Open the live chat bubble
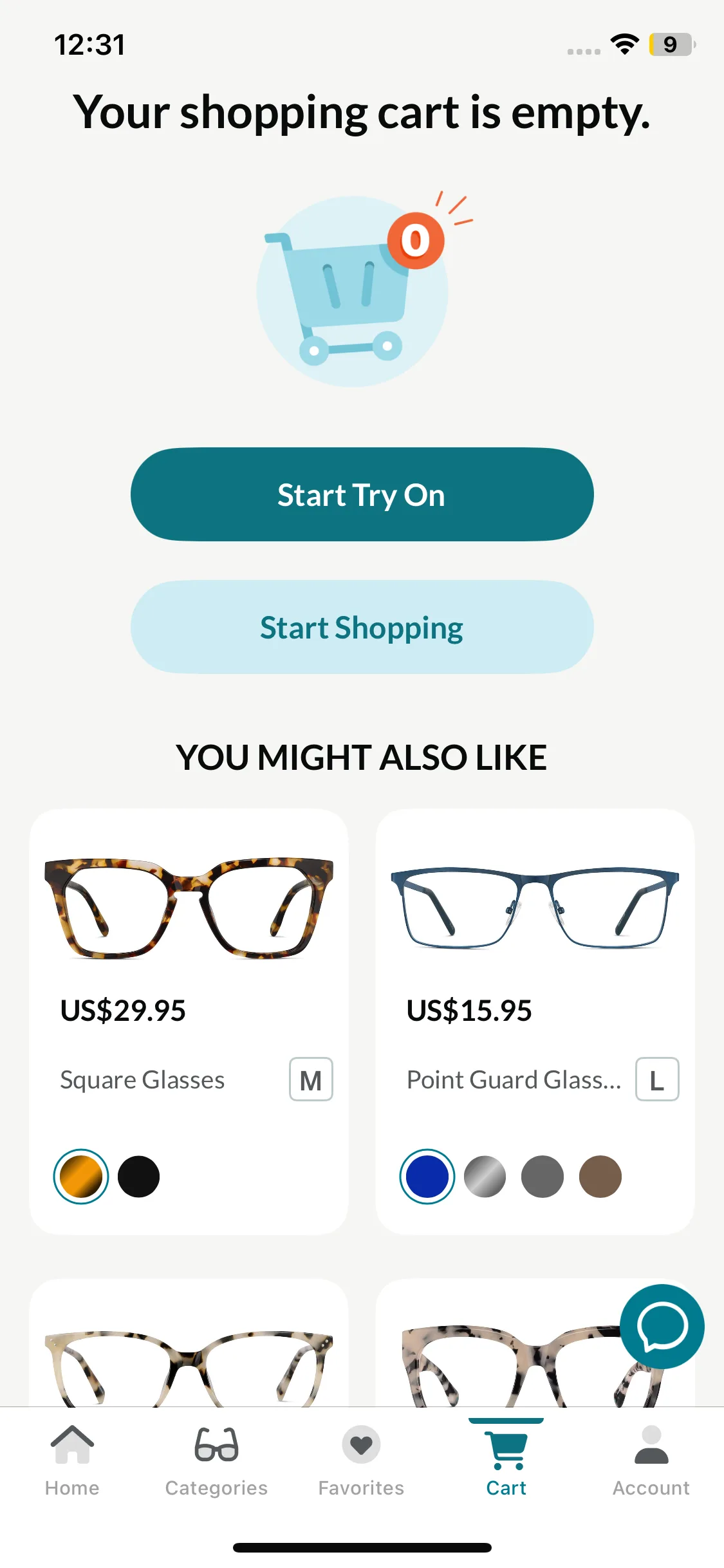The height and width of the screenshot is (1568, 724). (662, 1327)
